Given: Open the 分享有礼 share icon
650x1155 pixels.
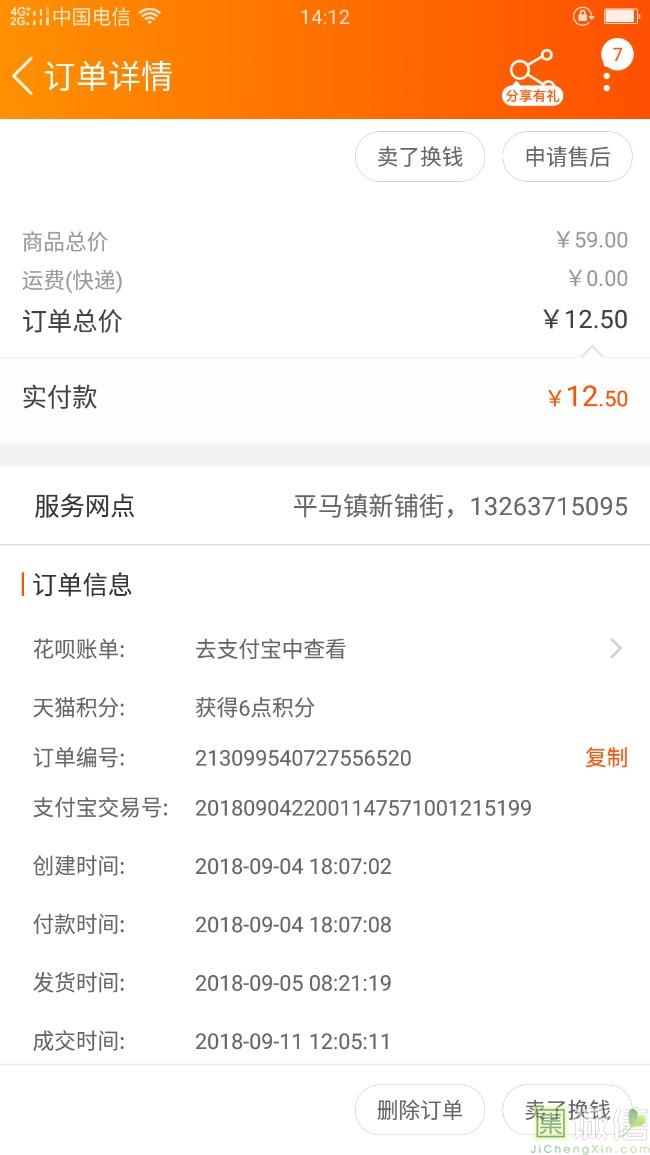Looking at the screenshot, I should click(532, 77).
